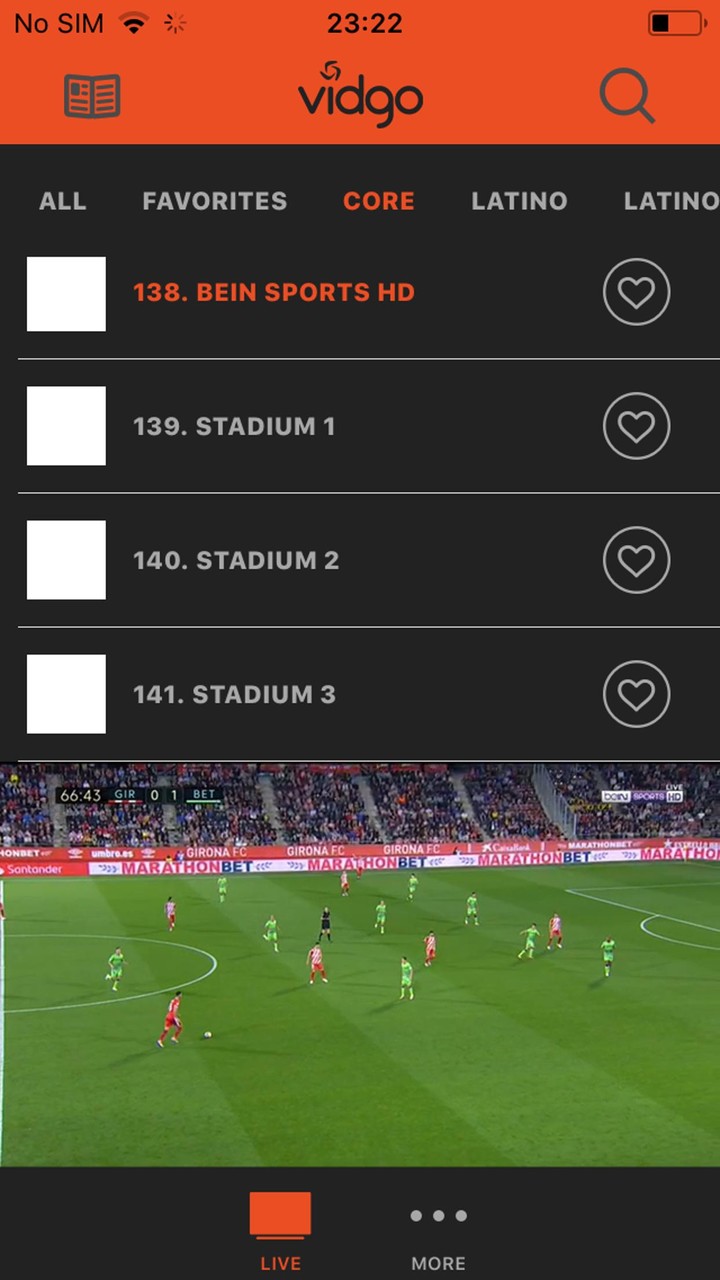This screenshot has height=1280, width=720.
Task: Select 138. BEIN SPORTS HD channel
Action: 273,292
